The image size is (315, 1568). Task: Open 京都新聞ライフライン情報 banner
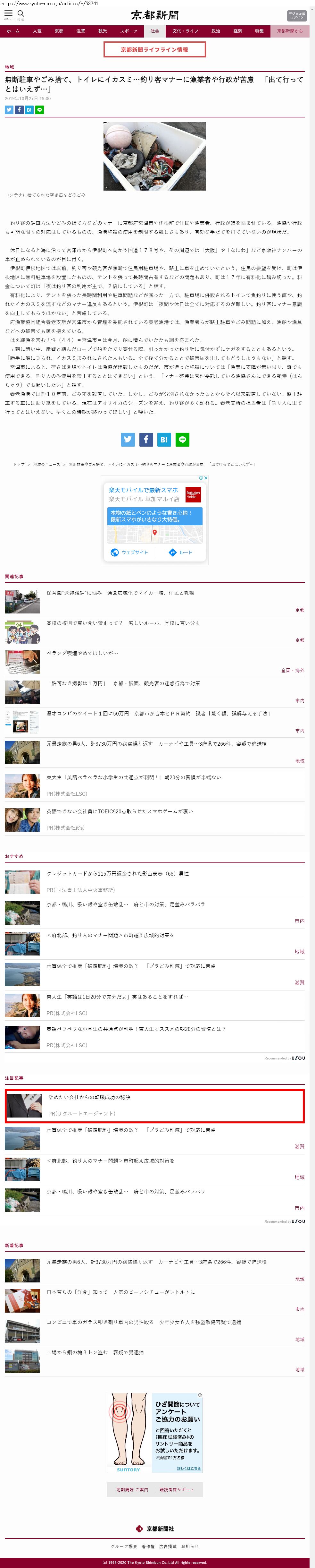click(154, 49)
